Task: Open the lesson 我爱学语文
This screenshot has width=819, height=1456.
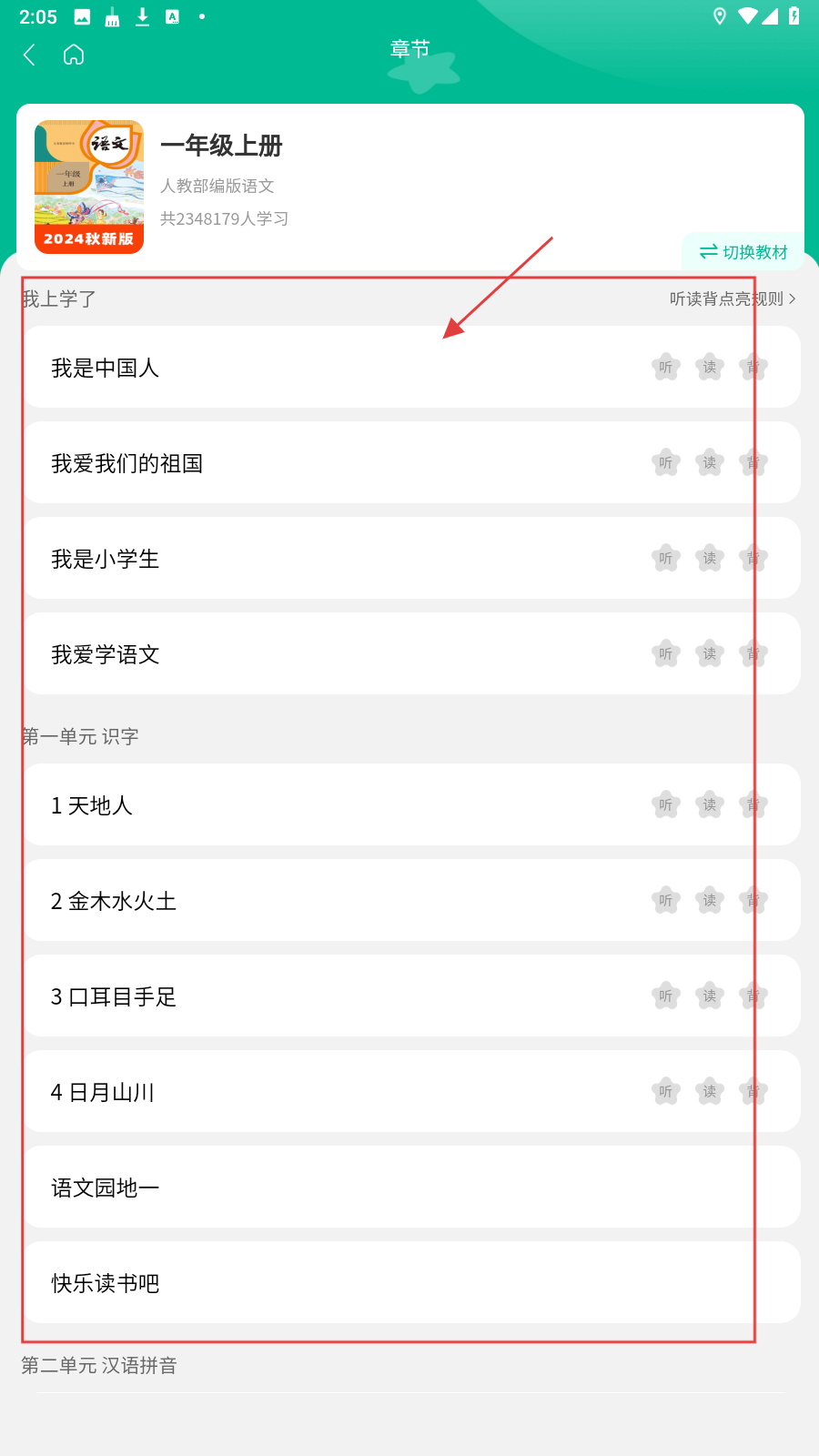Action: pos(106,654)
